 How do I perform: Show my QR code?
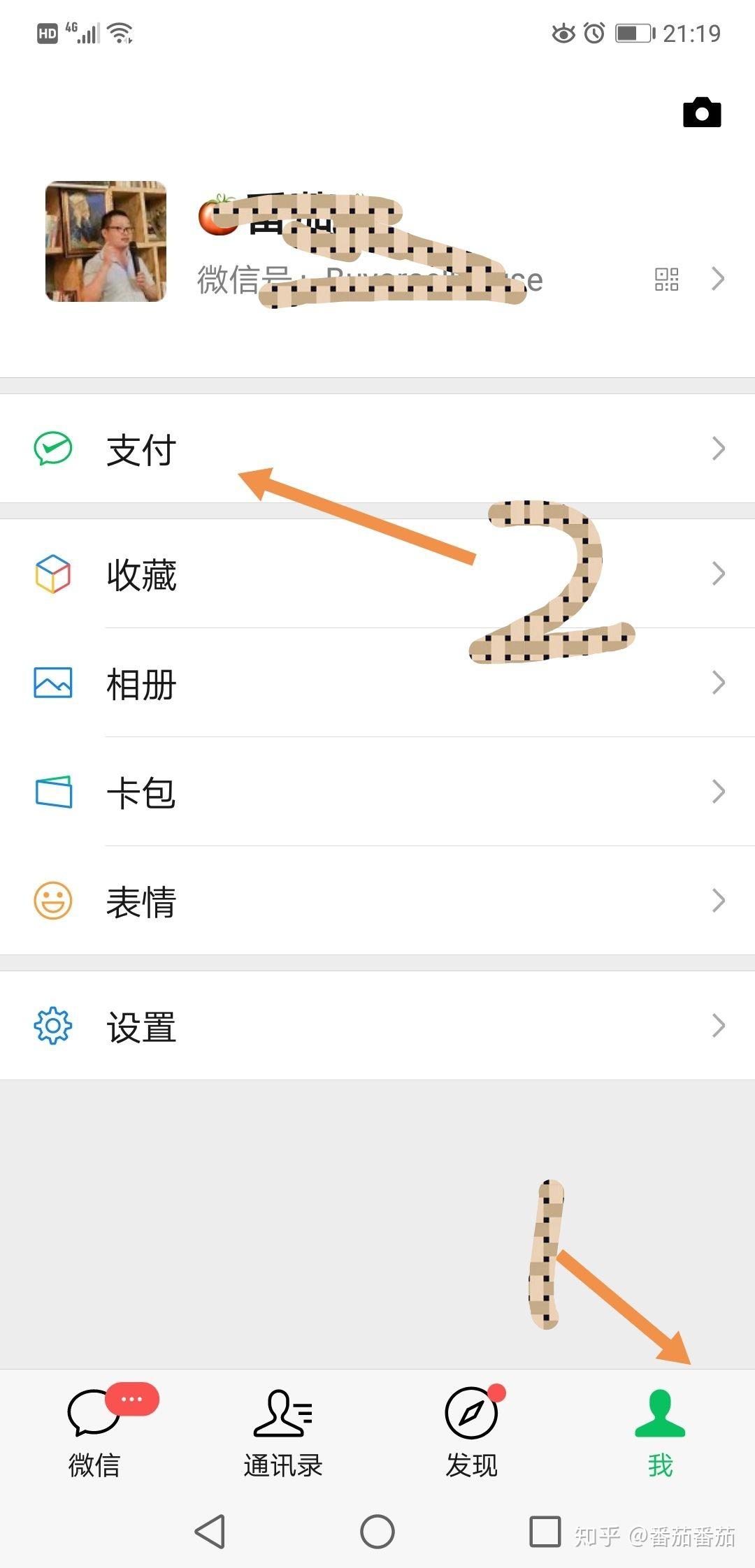click(666, 279)
